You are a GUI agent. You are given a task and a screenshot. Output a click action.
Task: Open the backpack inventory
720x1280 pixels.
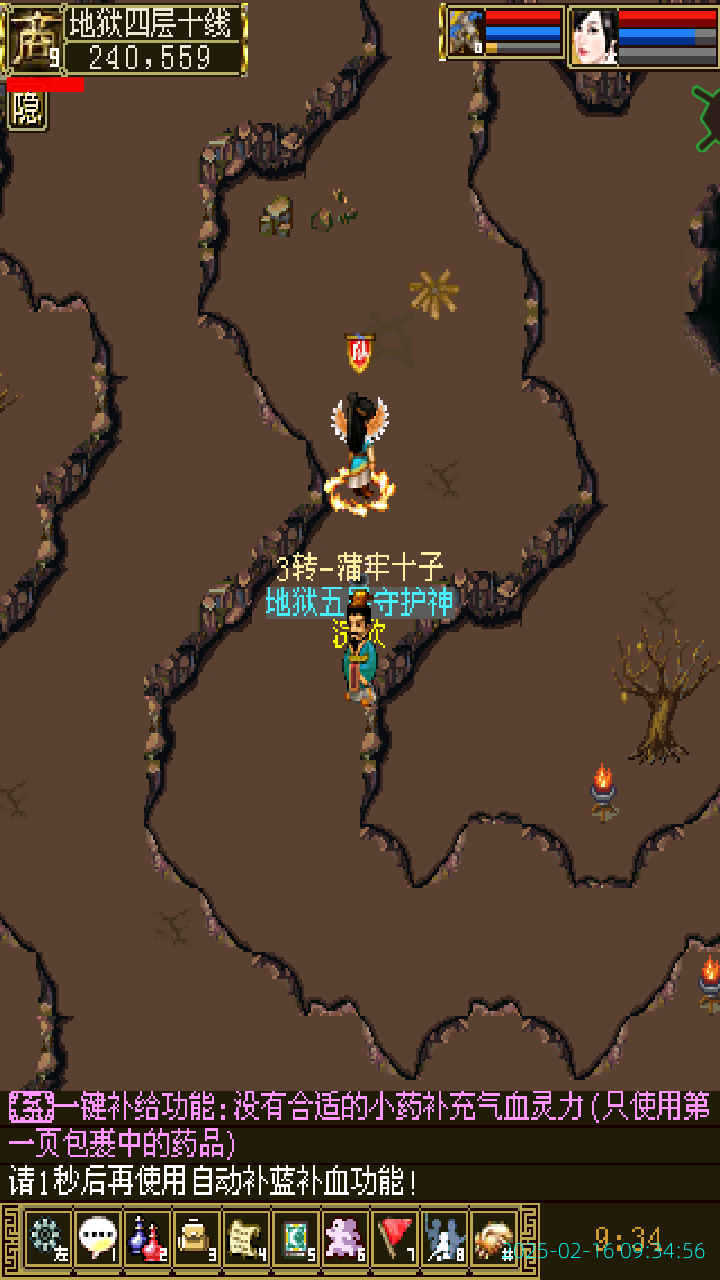[x=196, y=1238]
